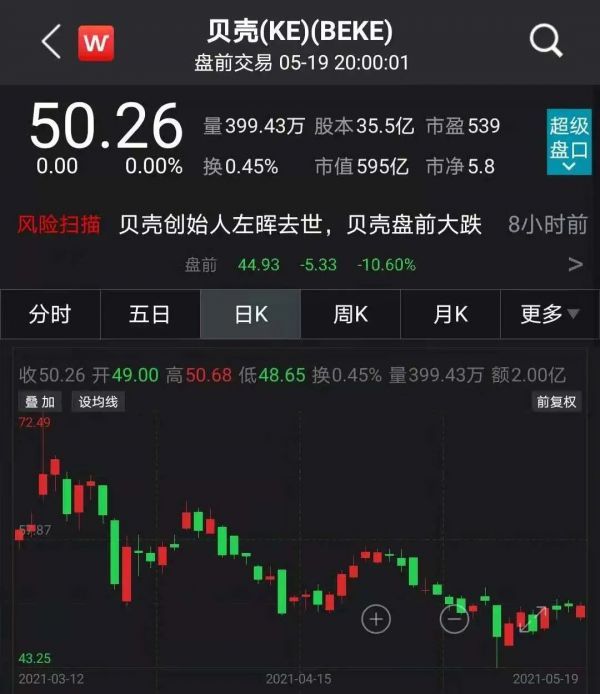Screen dimensions: 600x694
Task: Show the 月K chart tab
Action: click(451, 314)
